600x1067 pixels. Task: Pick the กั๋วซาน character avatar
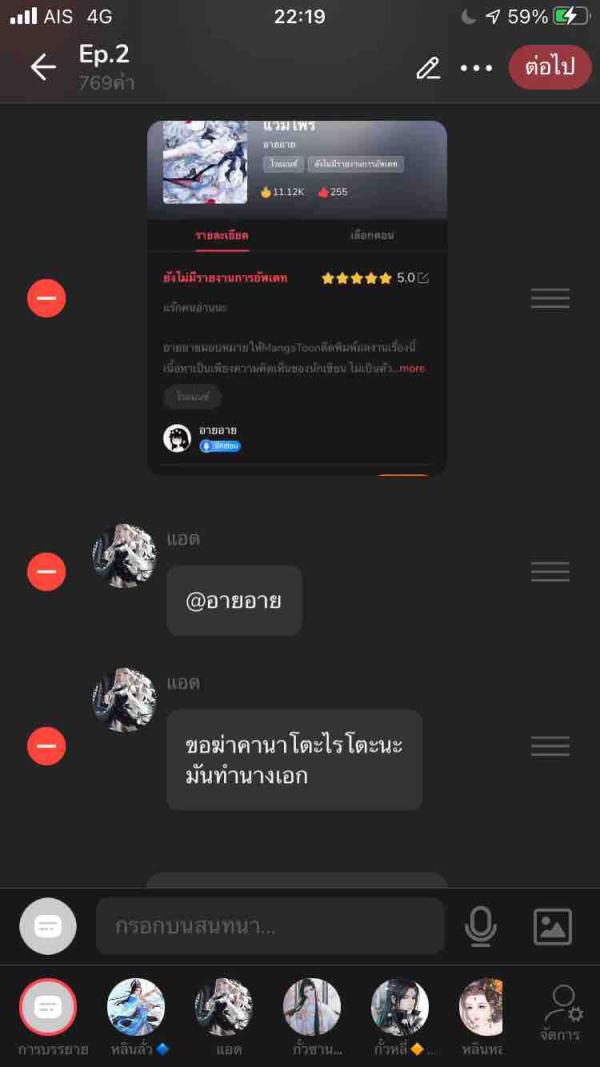312,1006
